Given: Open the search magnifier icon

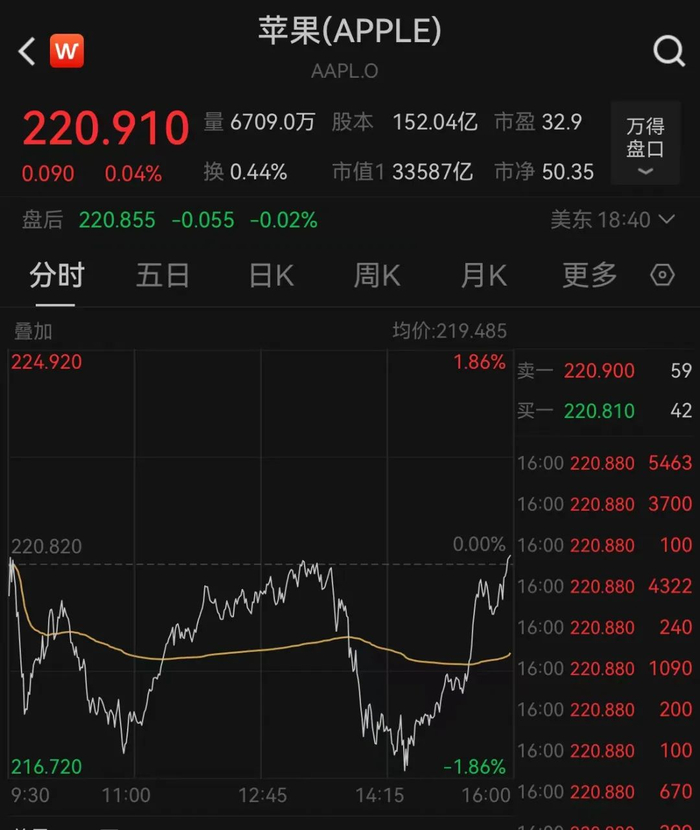Looking at the screenshot, I should [x=669, y=51].
